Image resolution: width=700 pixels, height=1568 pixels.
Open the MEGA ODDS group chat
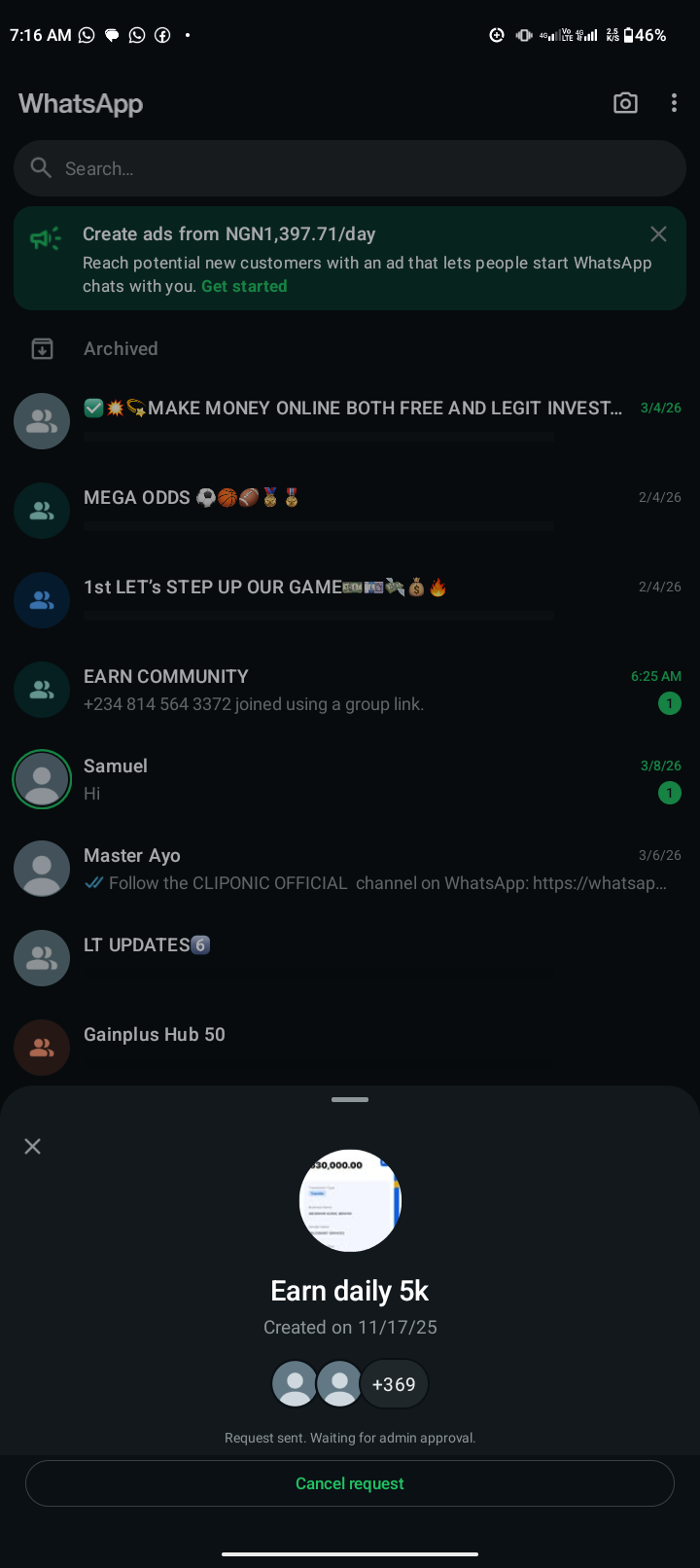click(x=350, y=510)
